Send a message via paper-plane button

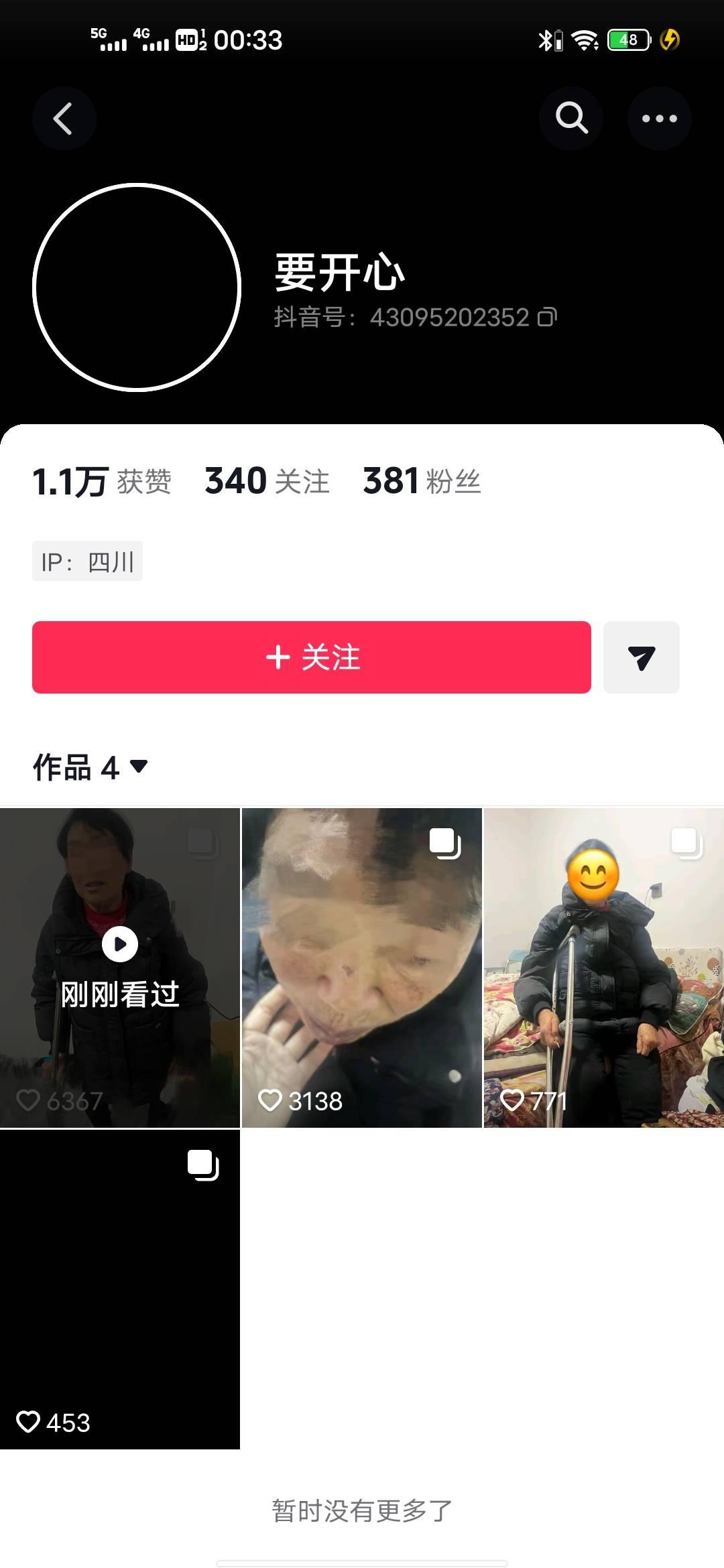click(641, 657)
